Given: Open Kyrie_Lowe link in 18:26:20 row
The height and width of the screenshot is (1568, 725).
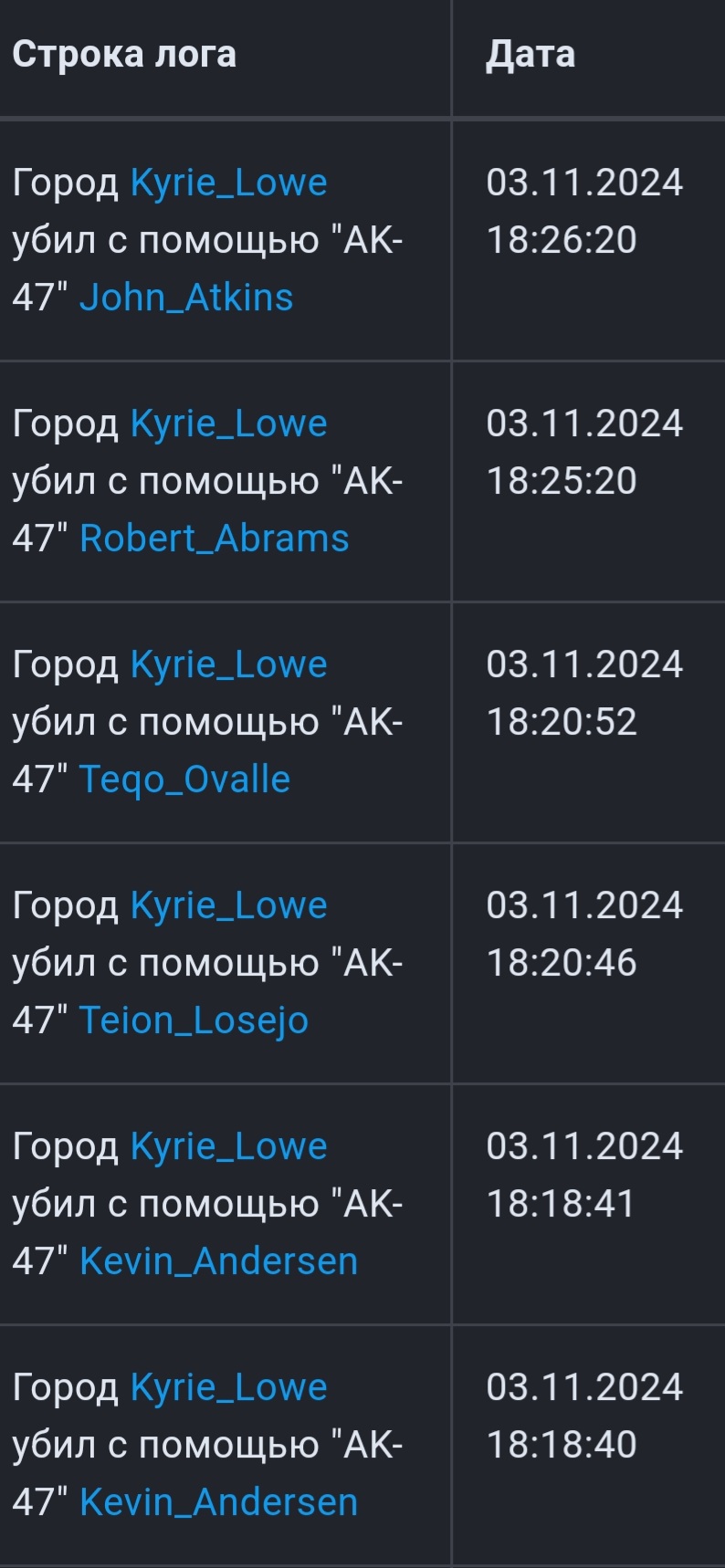Looking at the screenshot, I should click(228, 183).
